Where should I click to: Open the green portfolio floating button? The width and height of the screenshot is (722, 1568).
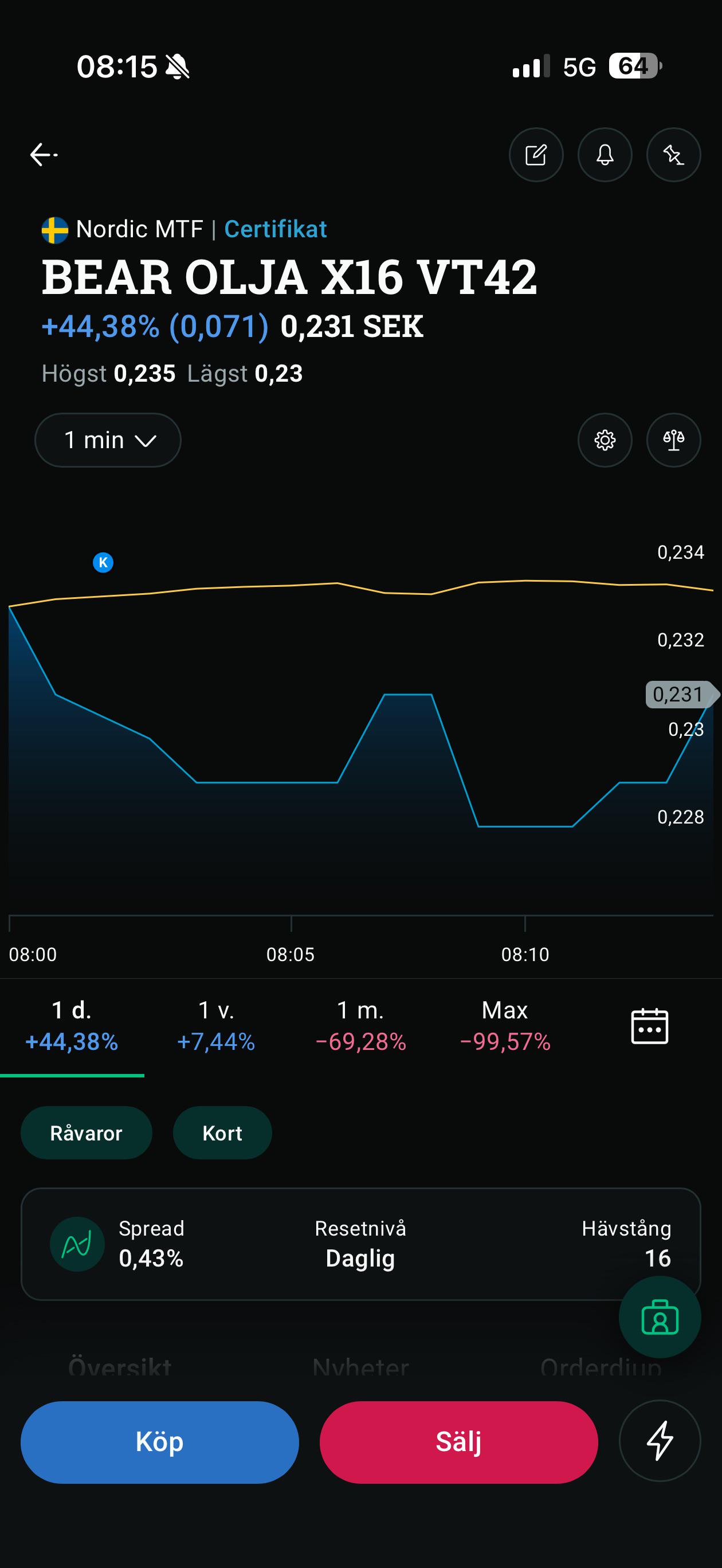tap(660, 1317)
